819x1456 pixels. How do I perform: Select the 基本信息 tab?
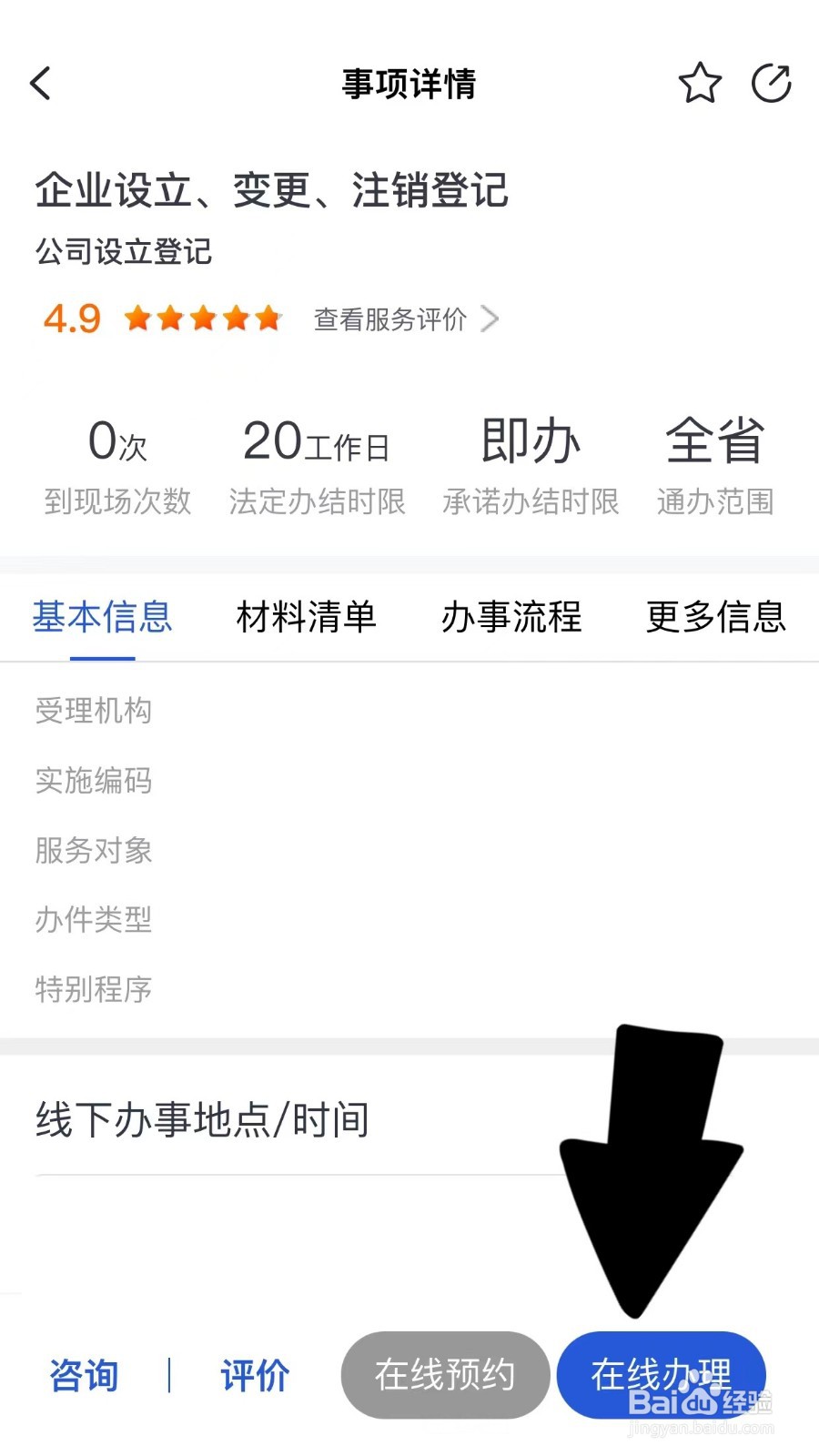click(x=101, y=617)
